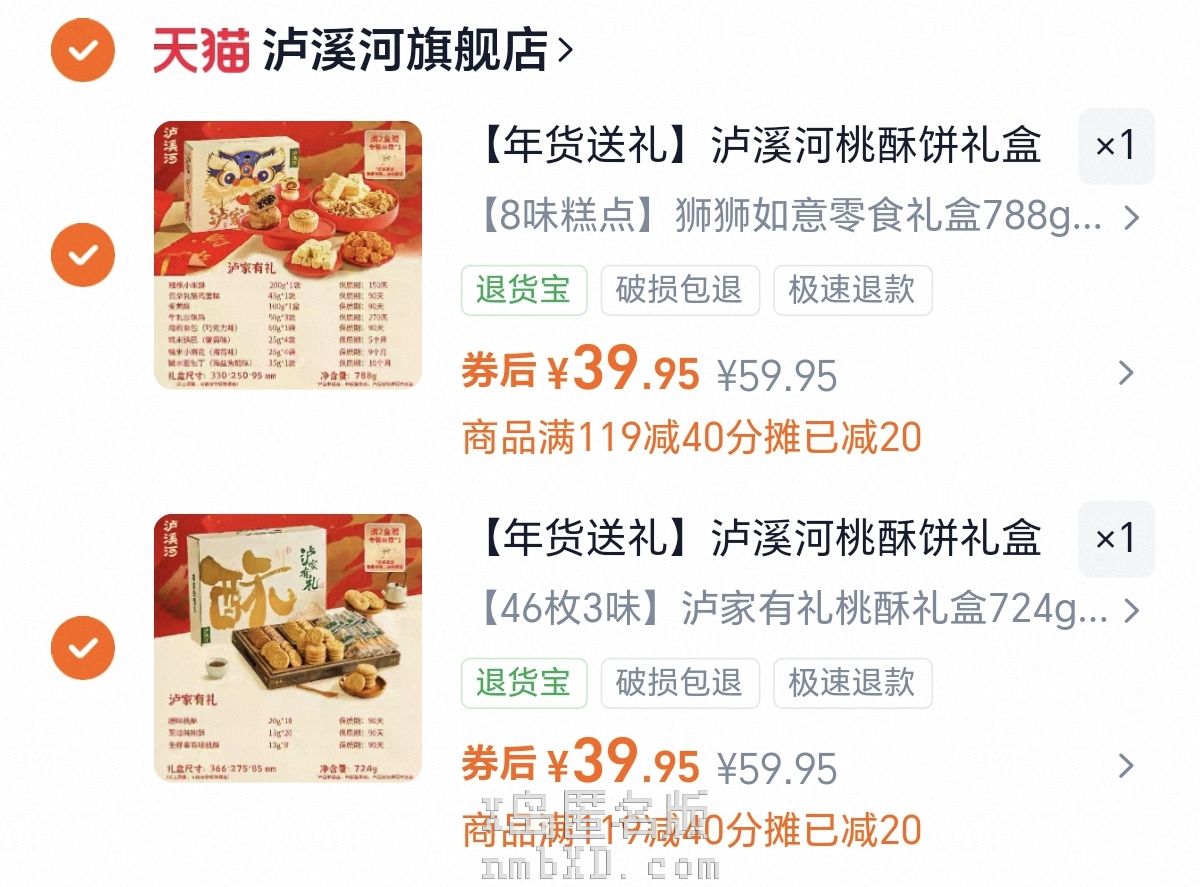
Task: Adjust the quantity ×1 of the 狮狮如意 gift box
Action: (1115, 147)
